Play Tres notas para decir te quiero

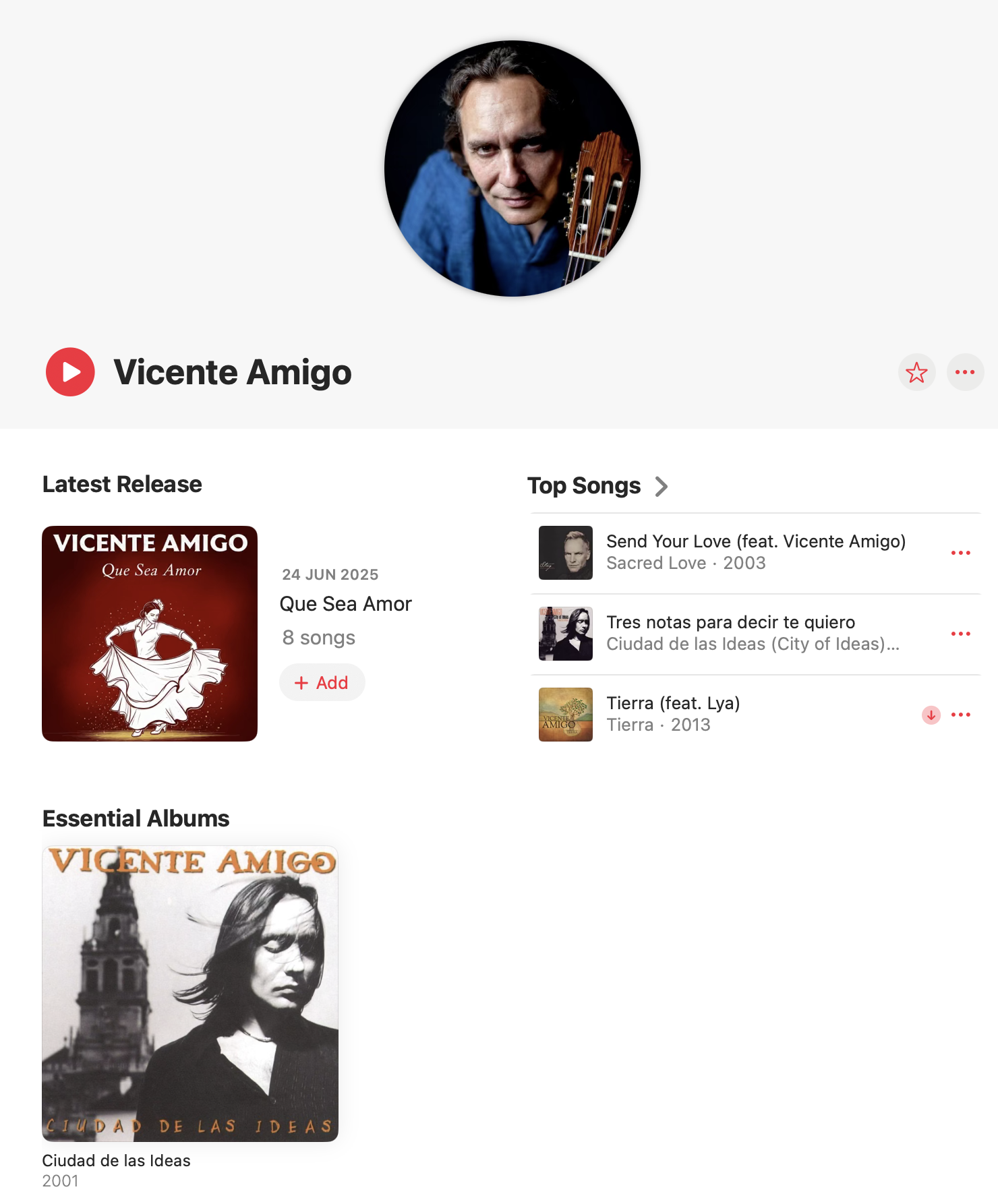tap(565, 634)
